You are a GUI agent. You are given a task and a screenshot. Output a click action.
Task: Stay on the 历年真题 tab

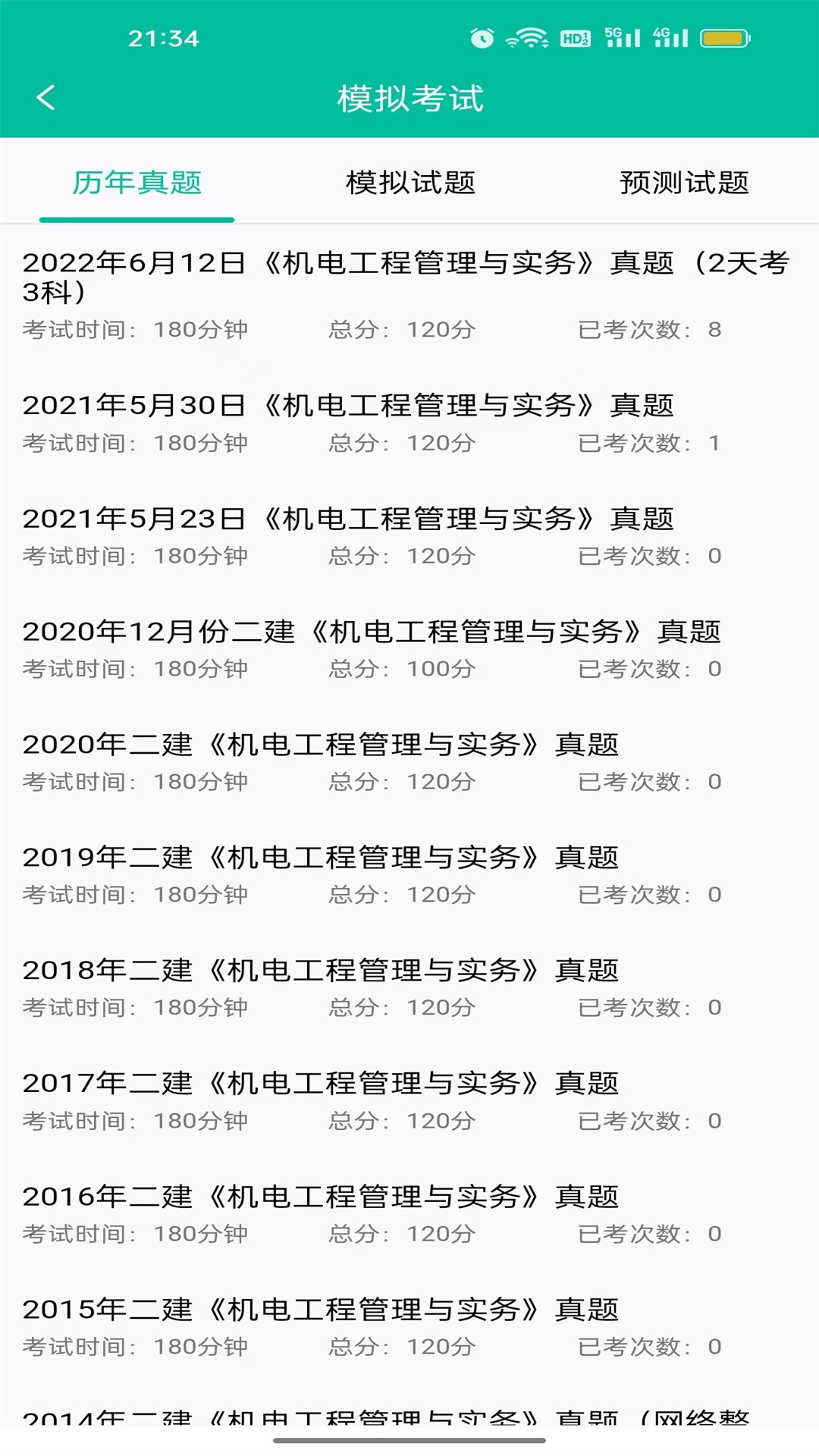coord(136,183)
